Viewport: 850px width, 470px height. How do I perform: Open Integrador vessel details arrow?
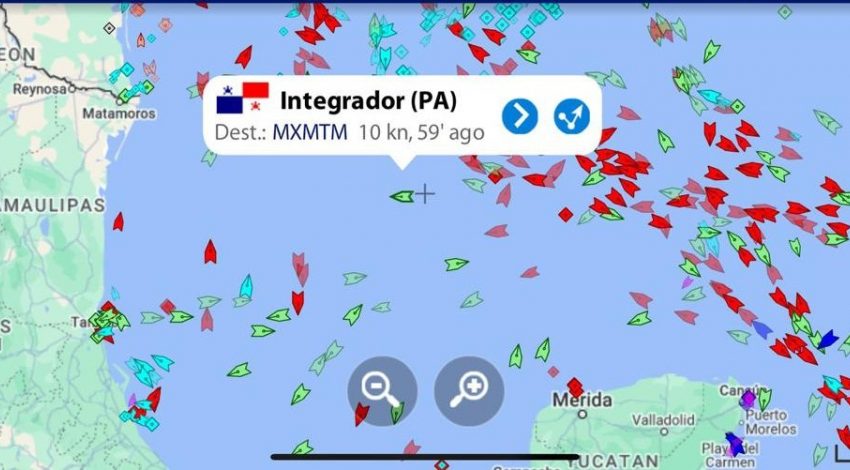click(519, 116)
